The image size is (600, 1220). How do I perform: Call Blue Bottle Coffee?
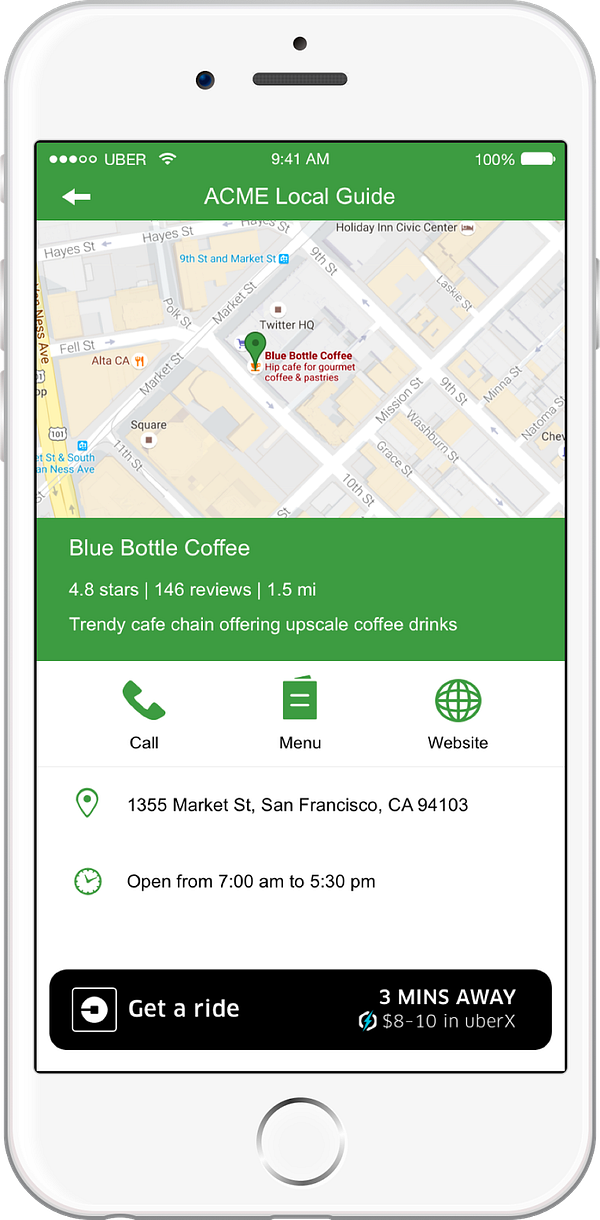tap(144, 713)
